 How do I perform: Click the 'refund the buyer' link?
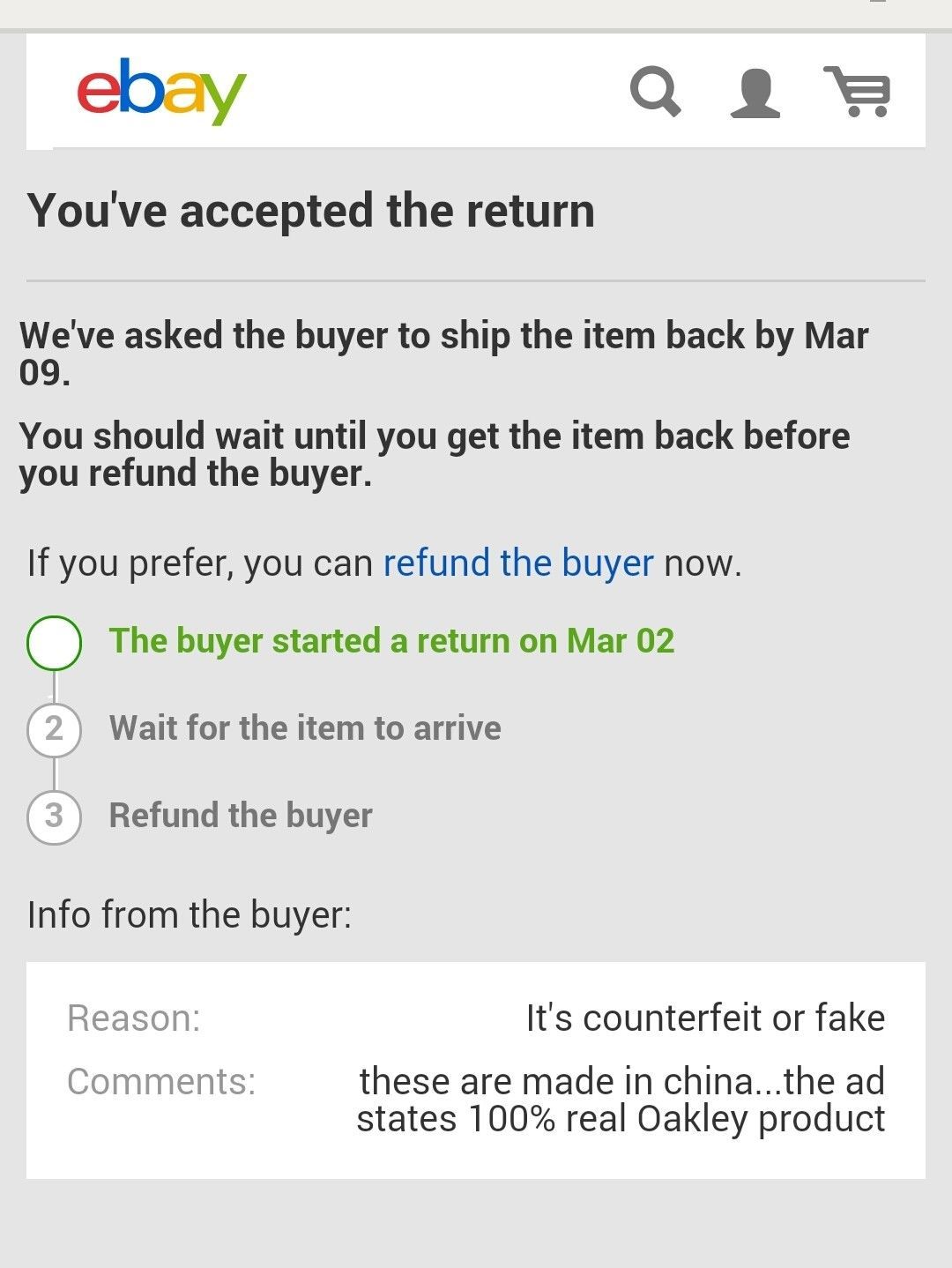518,562
